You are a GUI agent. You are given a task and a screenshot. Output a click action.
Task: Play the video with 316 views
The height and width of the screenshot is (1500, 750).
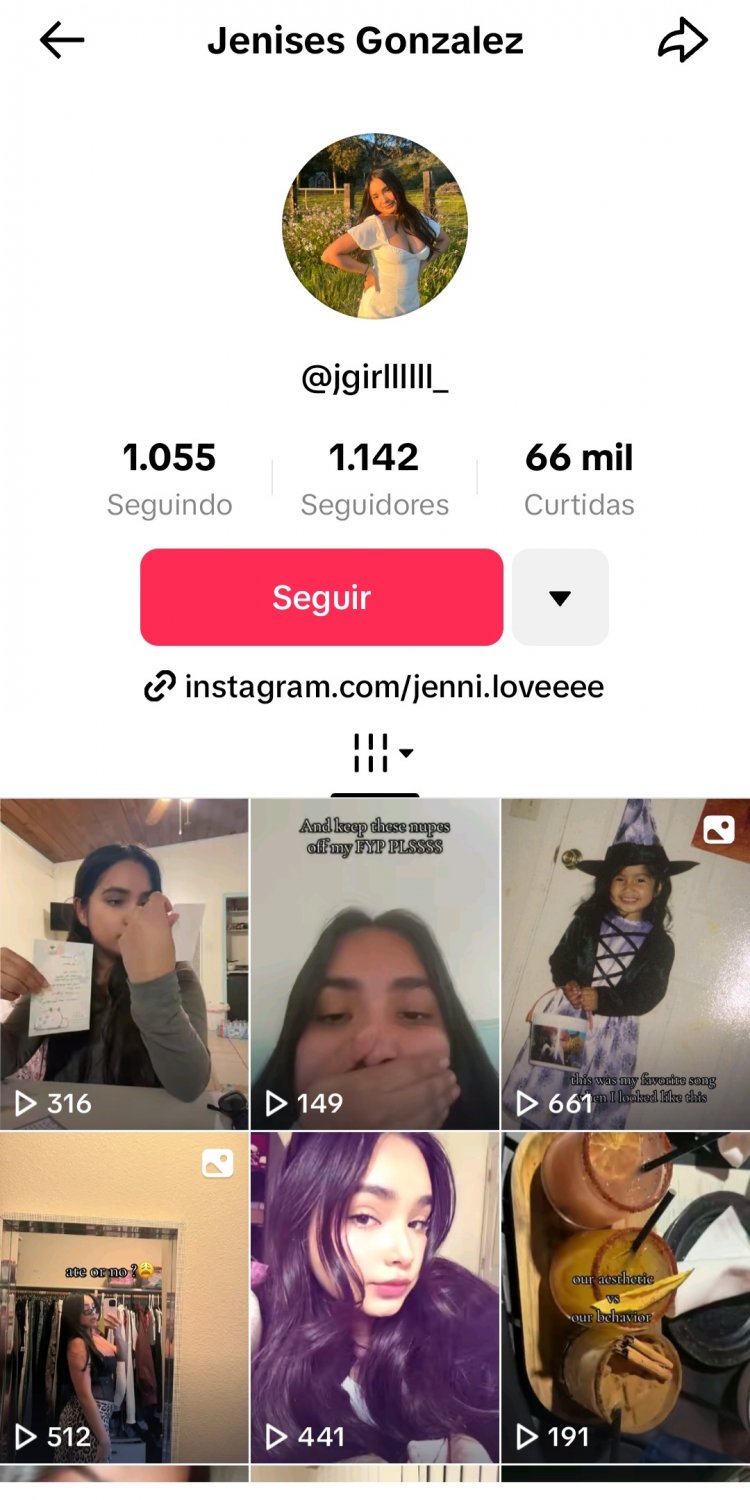pos(124,963)
